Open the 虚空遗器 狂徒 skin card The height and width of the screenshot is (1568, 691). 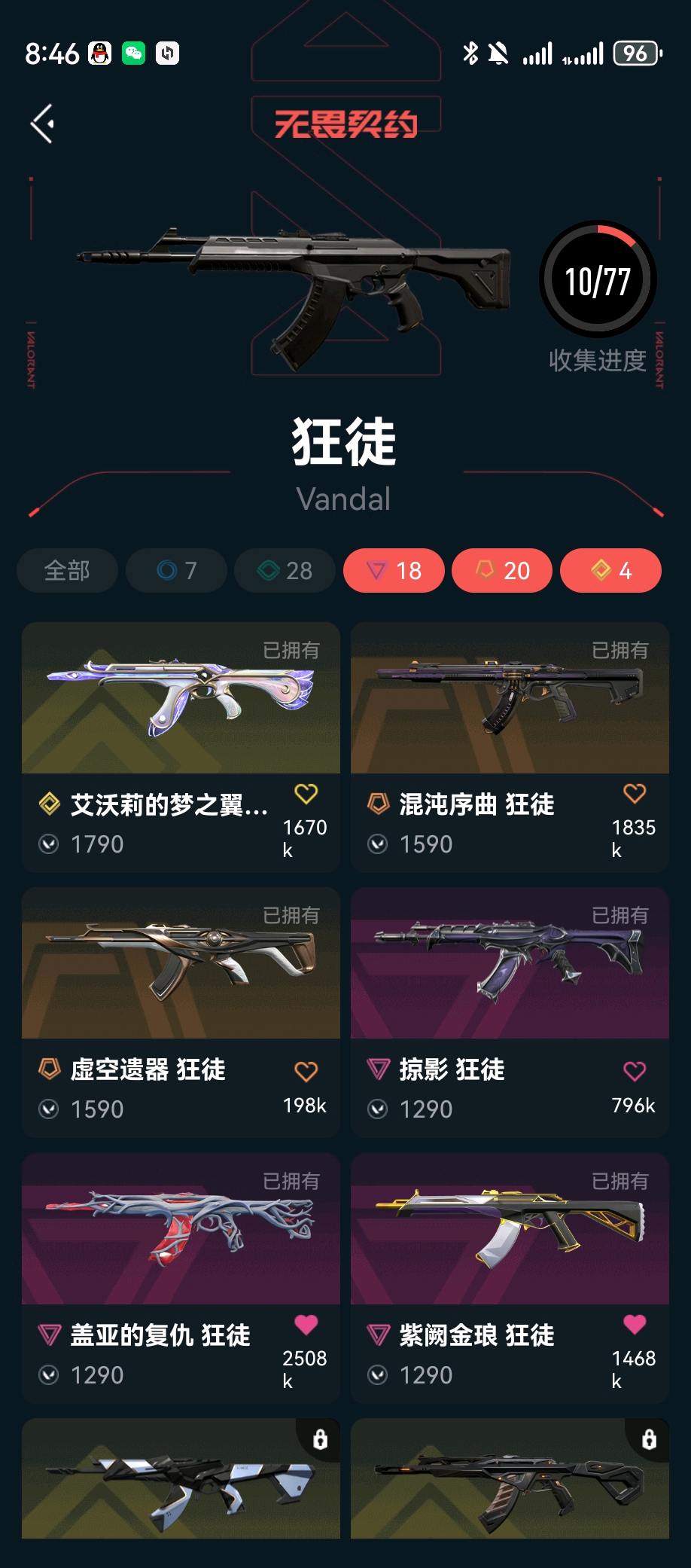pyautogui.click(x=181, y=1012)
